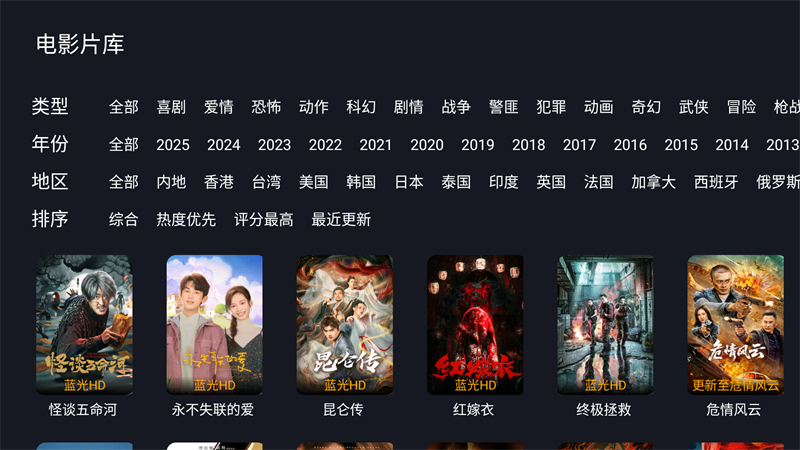
Task: Sort by 热度优先
Action: (x=185, y=219)
